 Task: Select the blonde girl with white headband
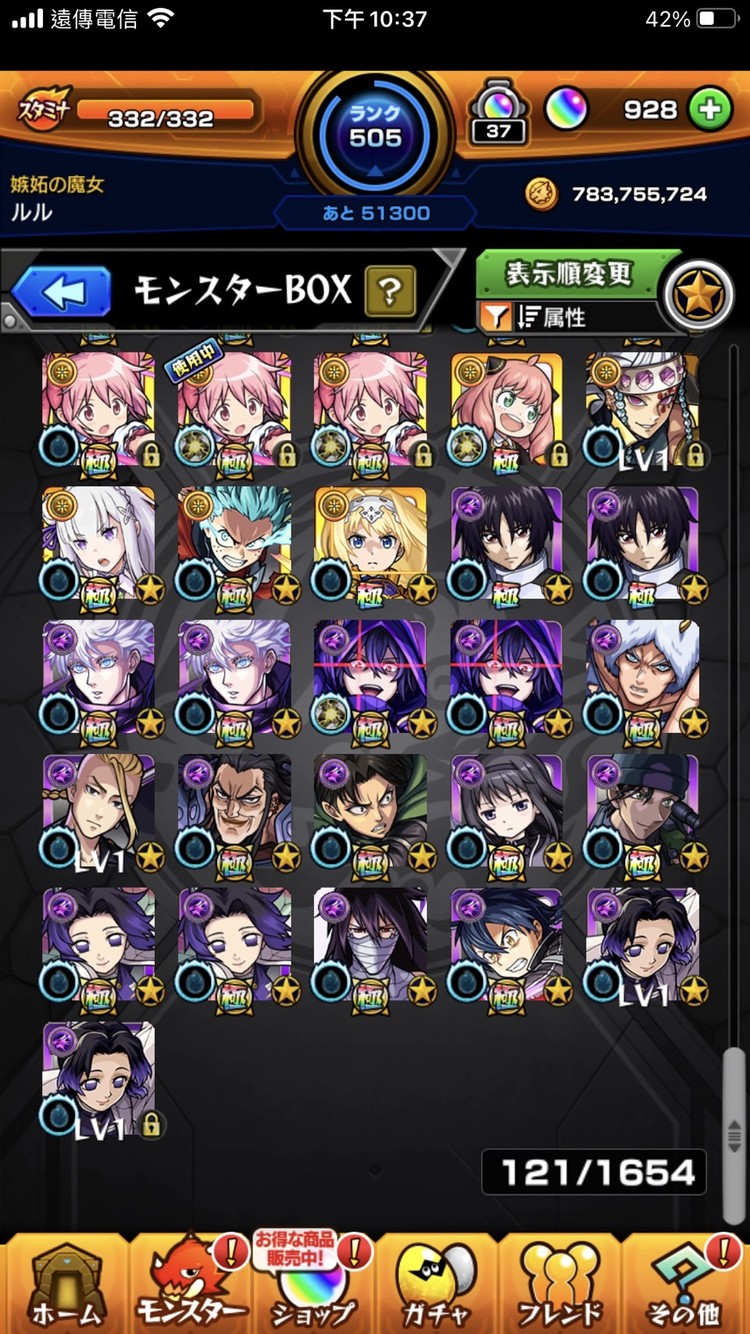(371, 543)
